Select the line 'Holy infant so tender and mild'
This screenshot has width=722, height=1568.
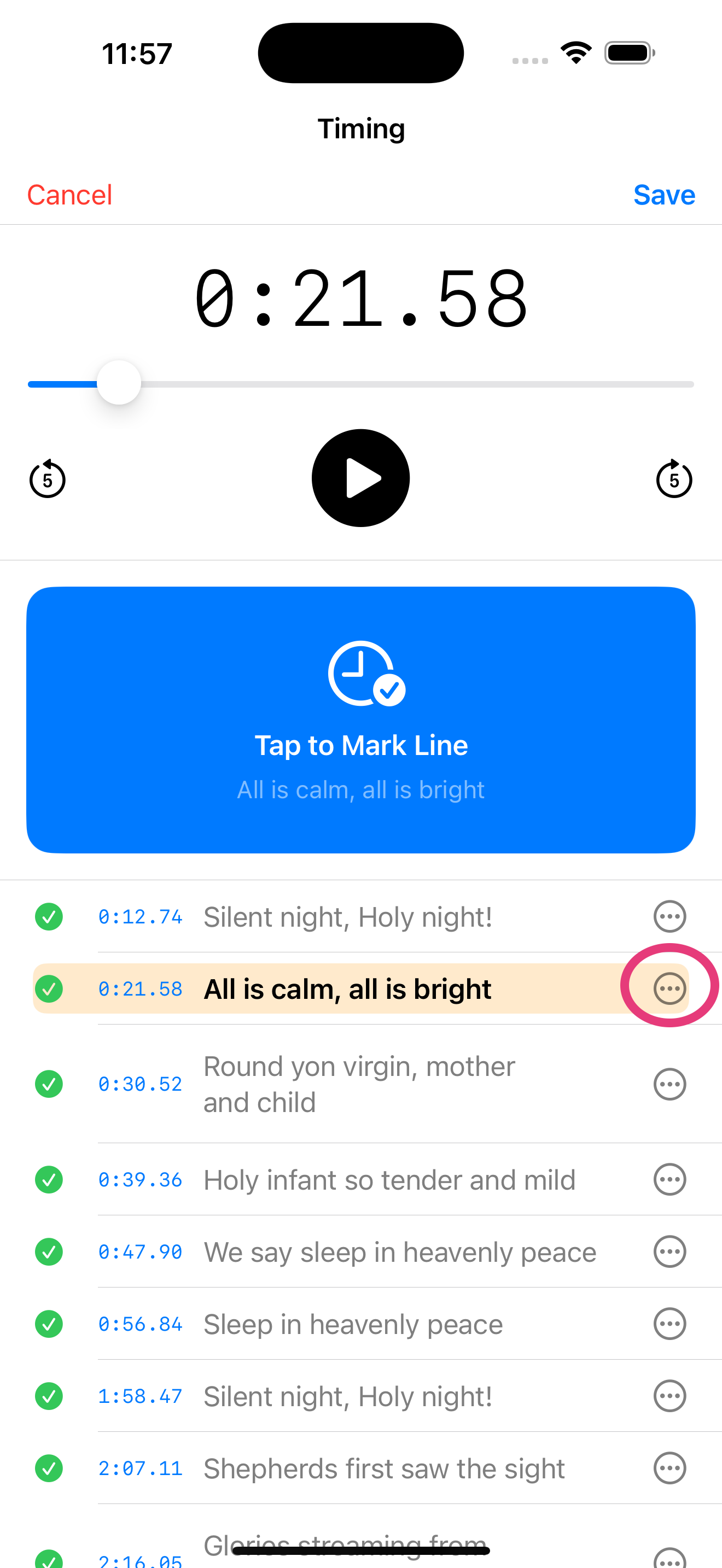389,1180
